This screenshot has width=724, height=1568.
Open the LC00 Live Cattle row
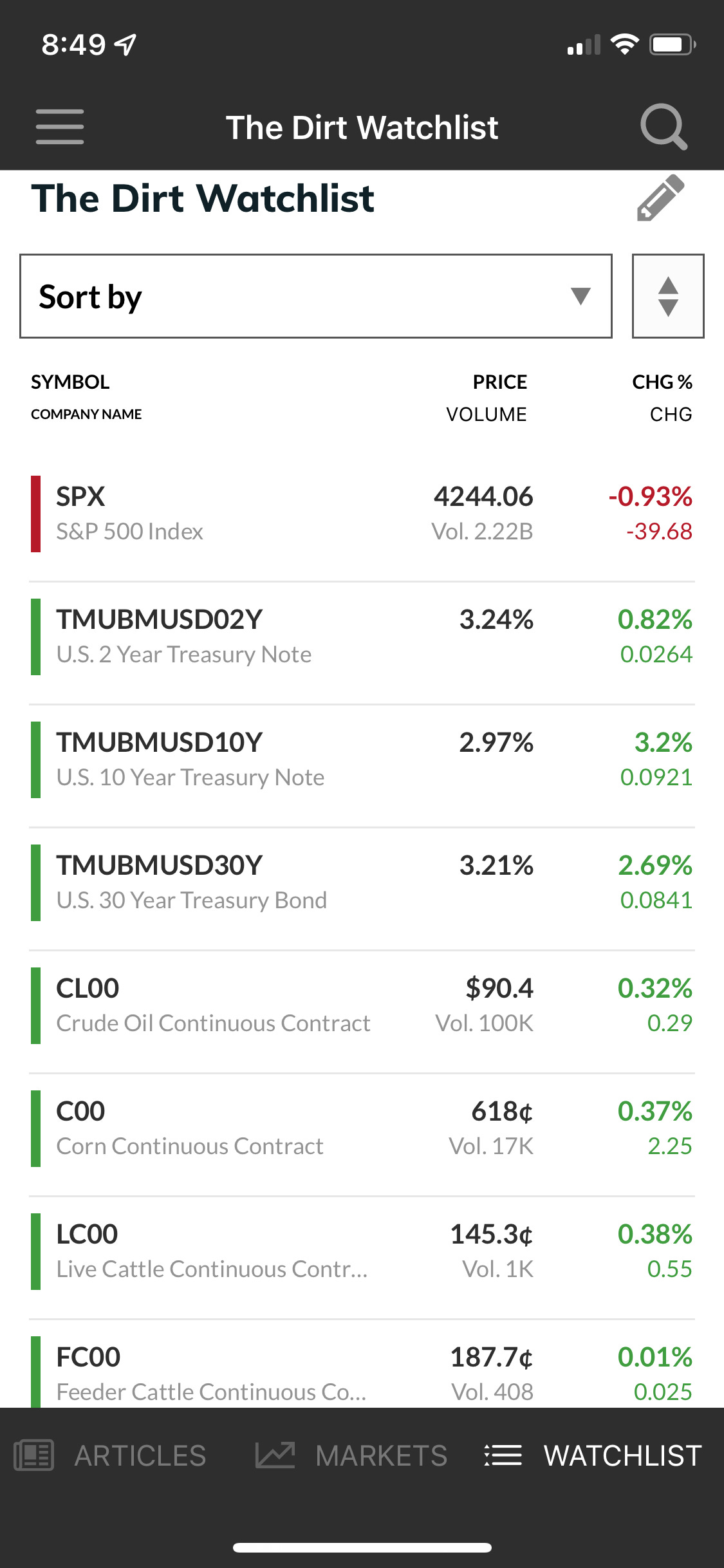(362, 1251)
